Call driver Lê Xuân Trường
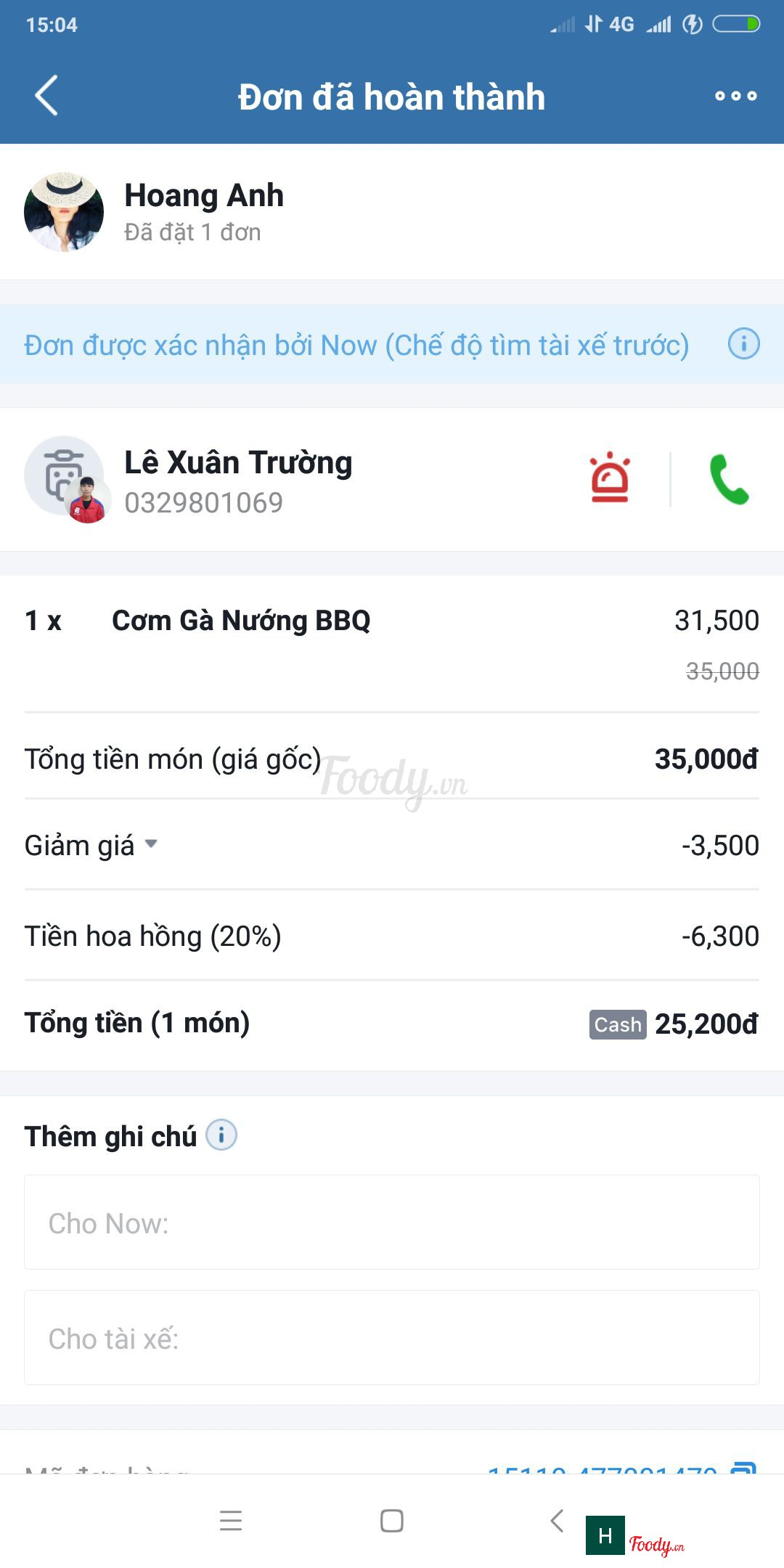784x1568 pixels. [729, 479]
